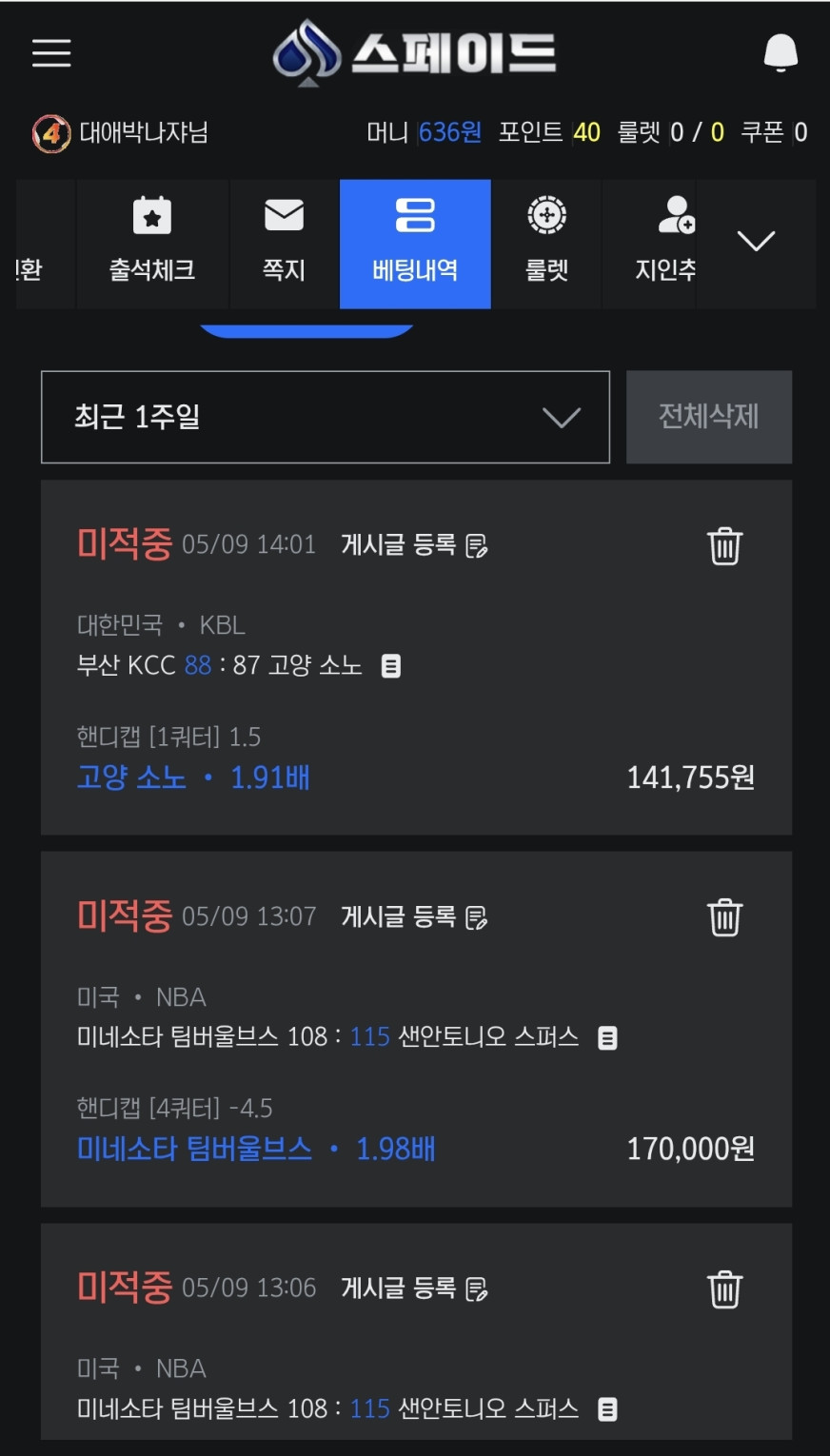Open the hamburger drawer menu
The image size is (830, 1456).
(51, 53)
